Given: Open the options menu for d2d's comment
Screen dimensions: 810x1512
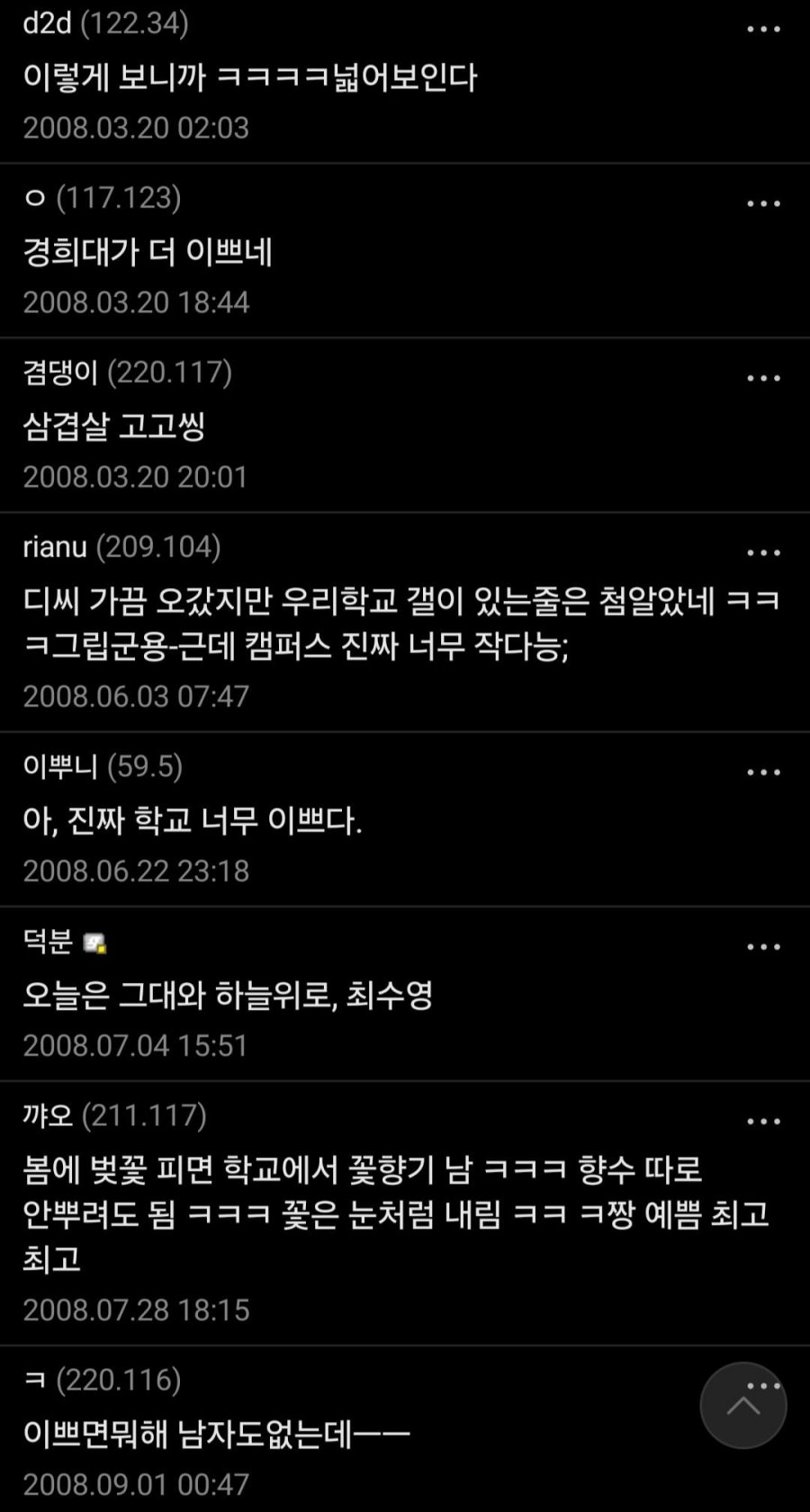Looking at the screenshot, I should pyautogui.click(x=763, y=30).
